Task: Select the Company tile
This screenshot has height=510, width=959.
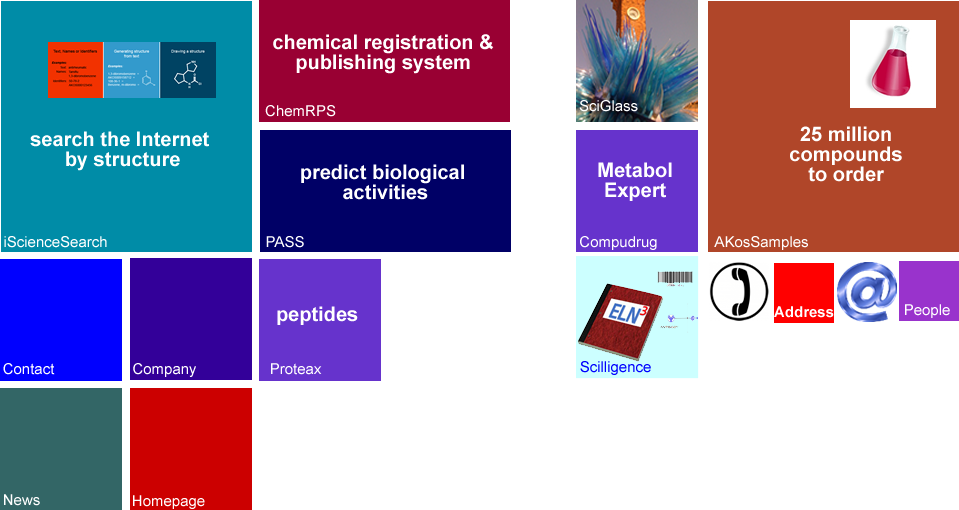Action: tap(191, 320)
